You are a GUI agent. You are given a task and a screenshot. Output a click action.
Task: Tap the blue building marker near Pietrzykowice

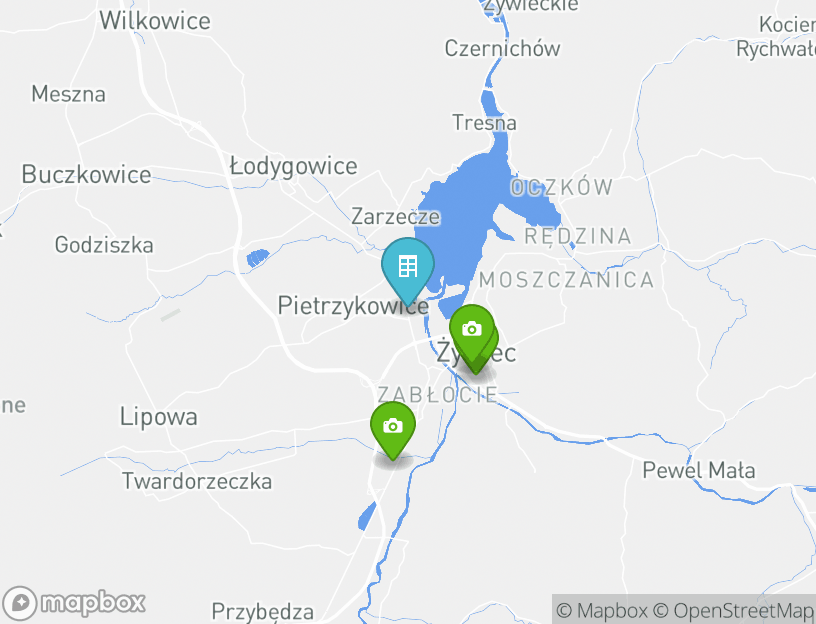[x=407, y=266]
